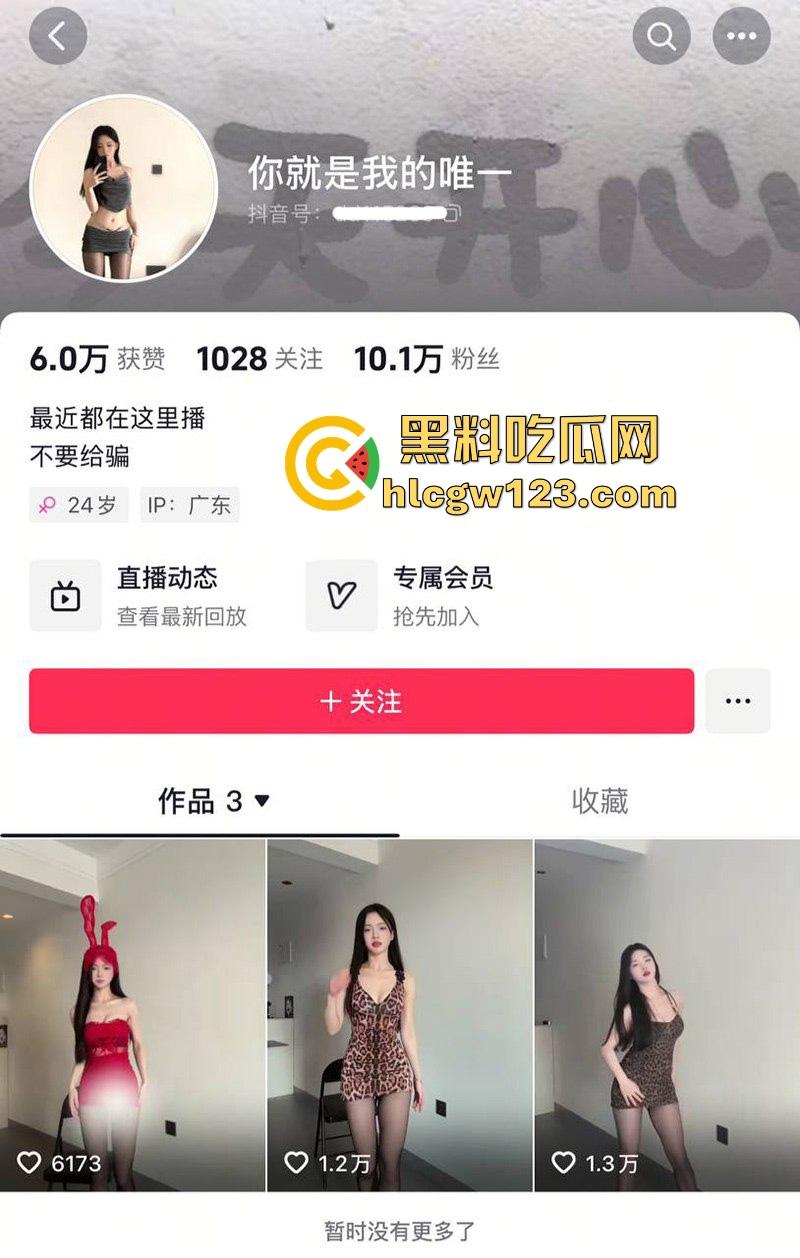Image resolution: width=800 pixels, height=1258 pixels.
Task: Click the back arrow icon
Action: pos(56,38)
